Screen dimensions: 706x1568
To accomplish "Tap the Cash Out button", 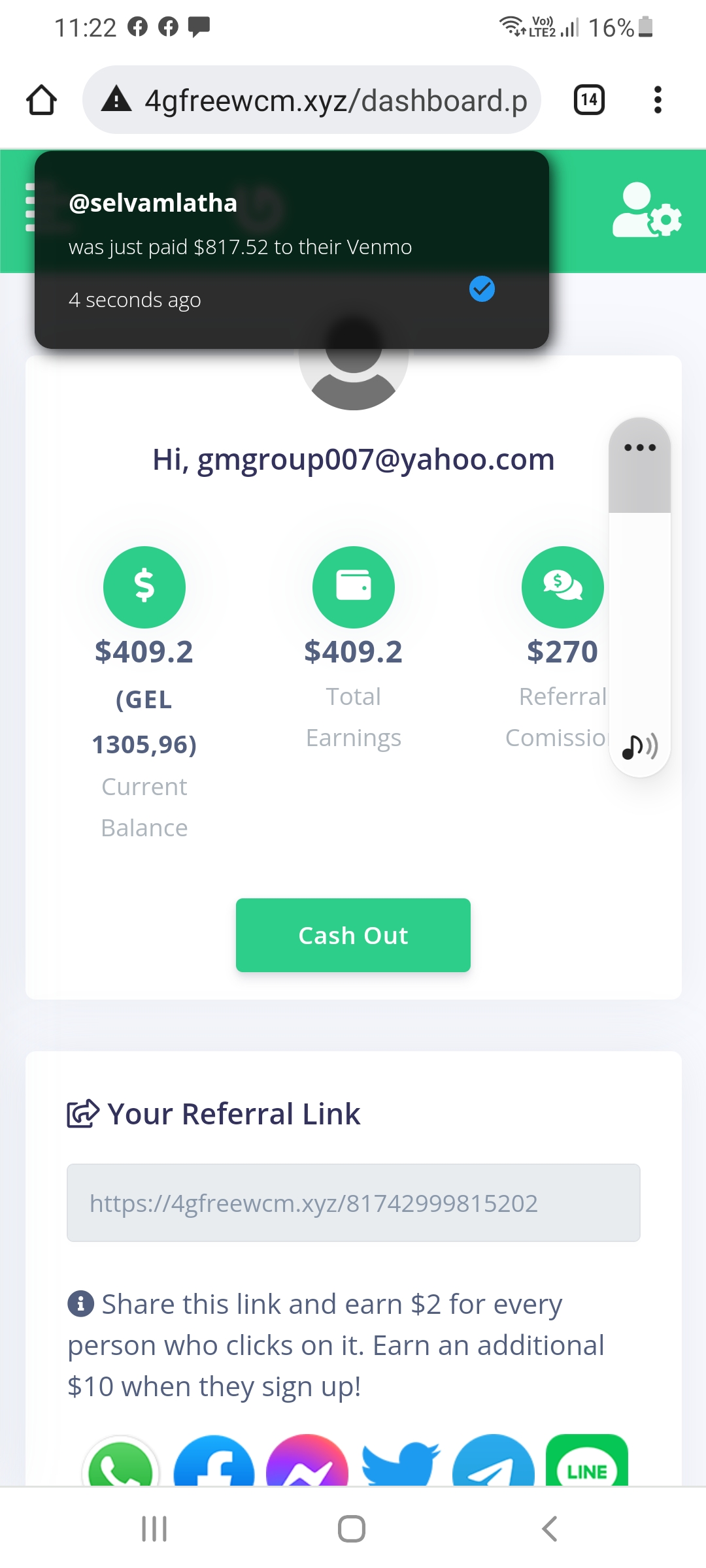I will (353, 935).
